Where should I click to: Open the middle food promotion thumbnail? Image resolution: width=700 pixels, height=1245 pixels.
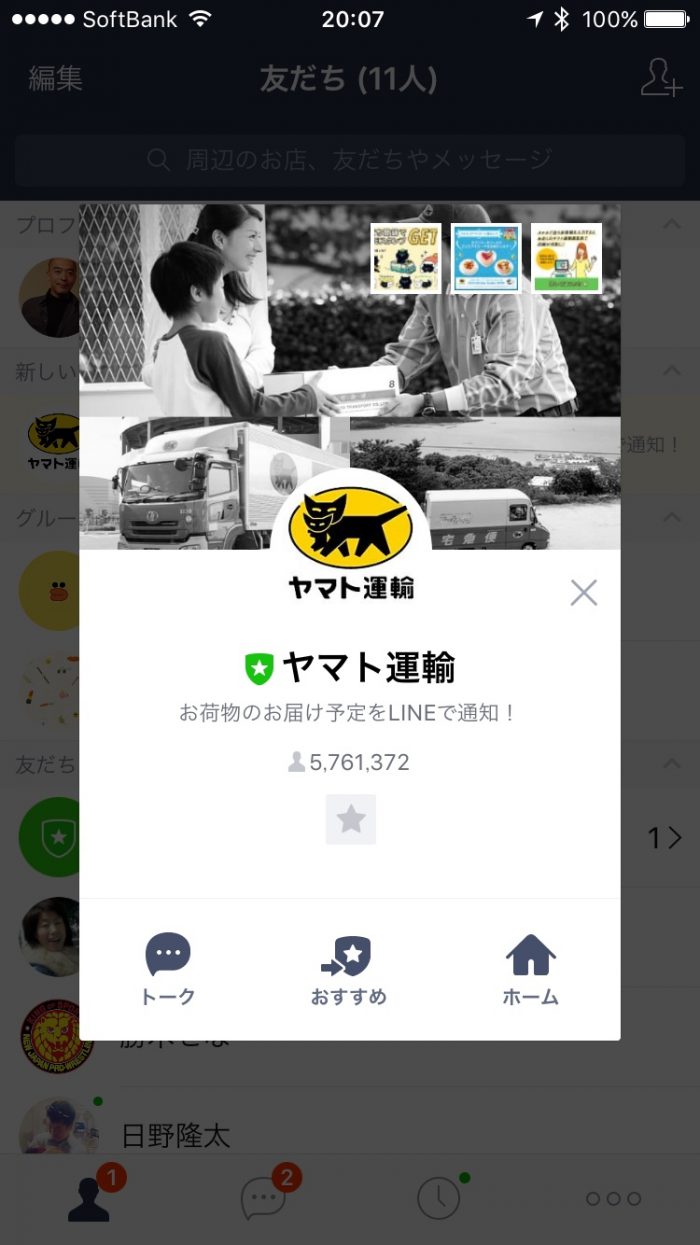point(486,258)
